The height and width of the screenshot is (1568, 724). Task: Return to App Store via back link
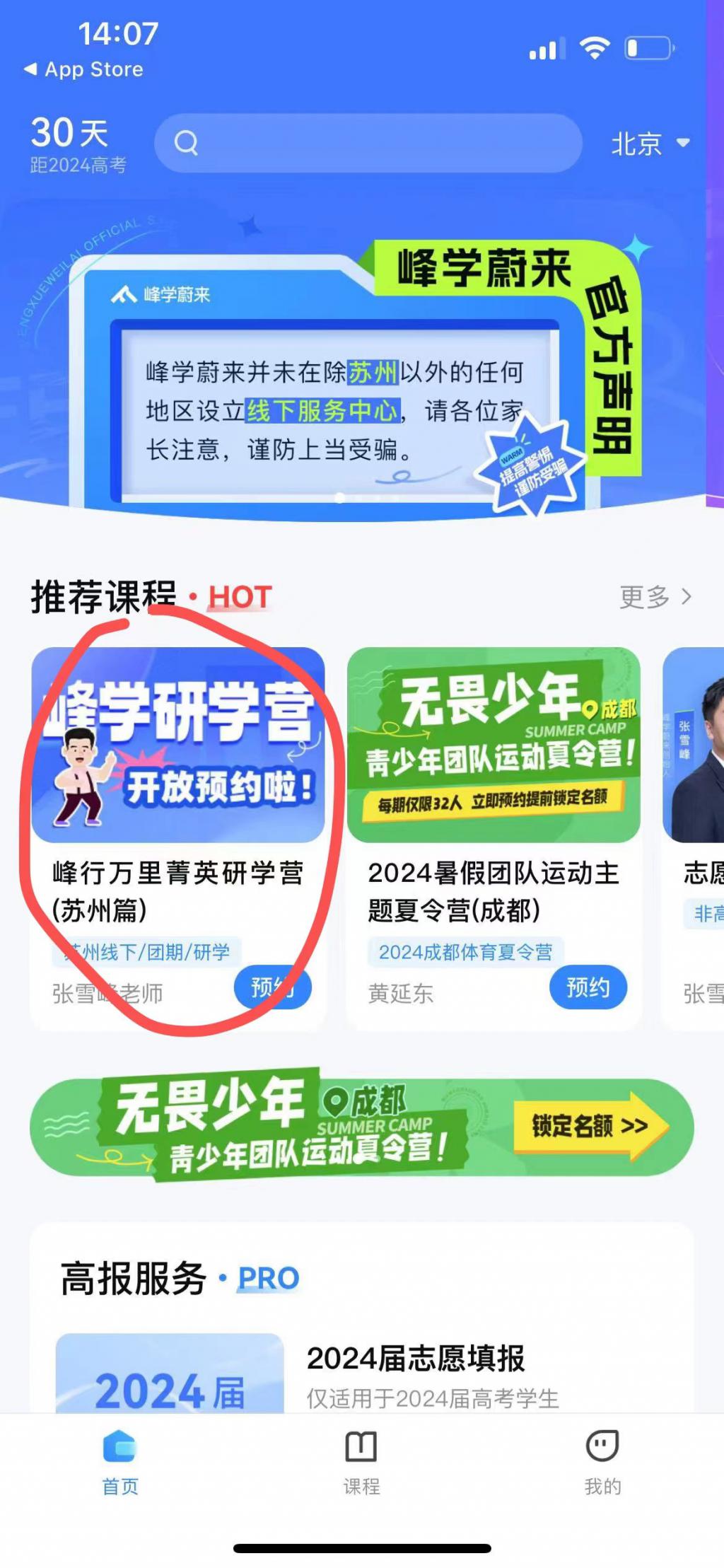tap(84, 69)
